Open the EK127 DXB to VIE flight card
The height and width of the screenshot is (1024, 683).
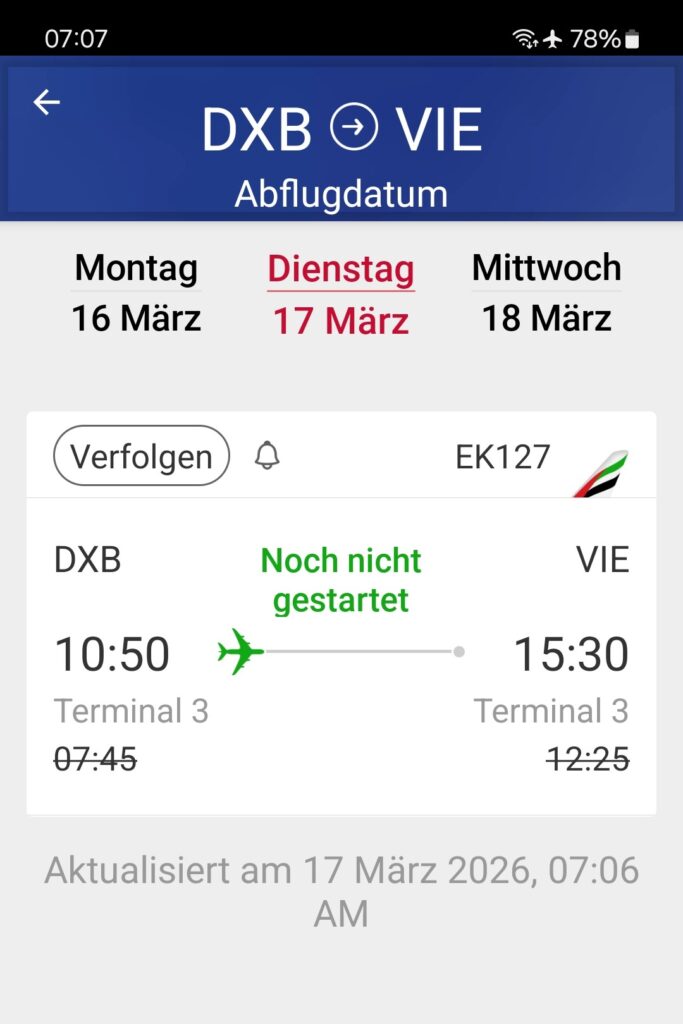point(341,655)
